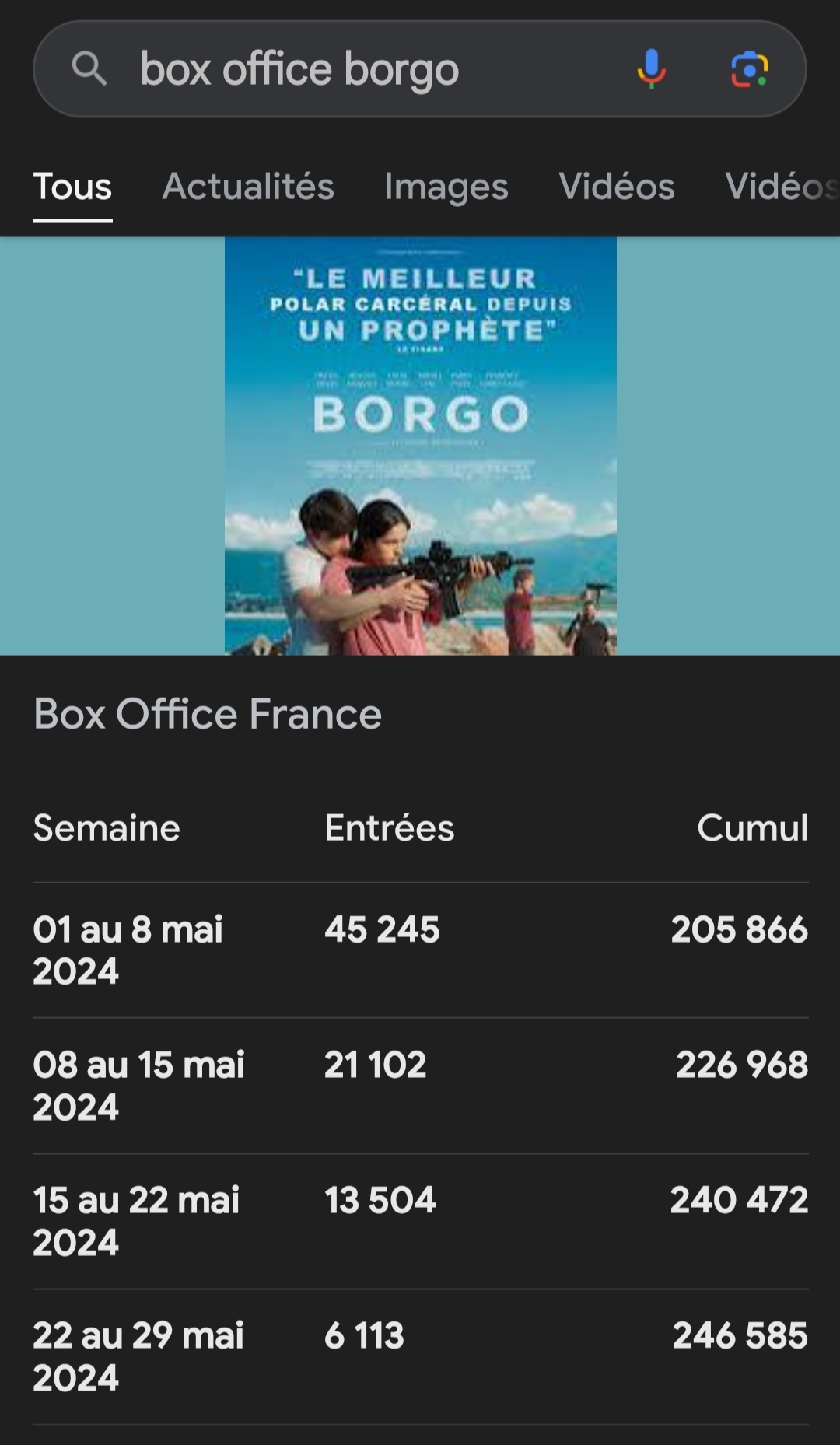Tap the search box with 'box office borgo'
Image resolution: width=840 pixels, height=1445 pixels.
[350, 69]
